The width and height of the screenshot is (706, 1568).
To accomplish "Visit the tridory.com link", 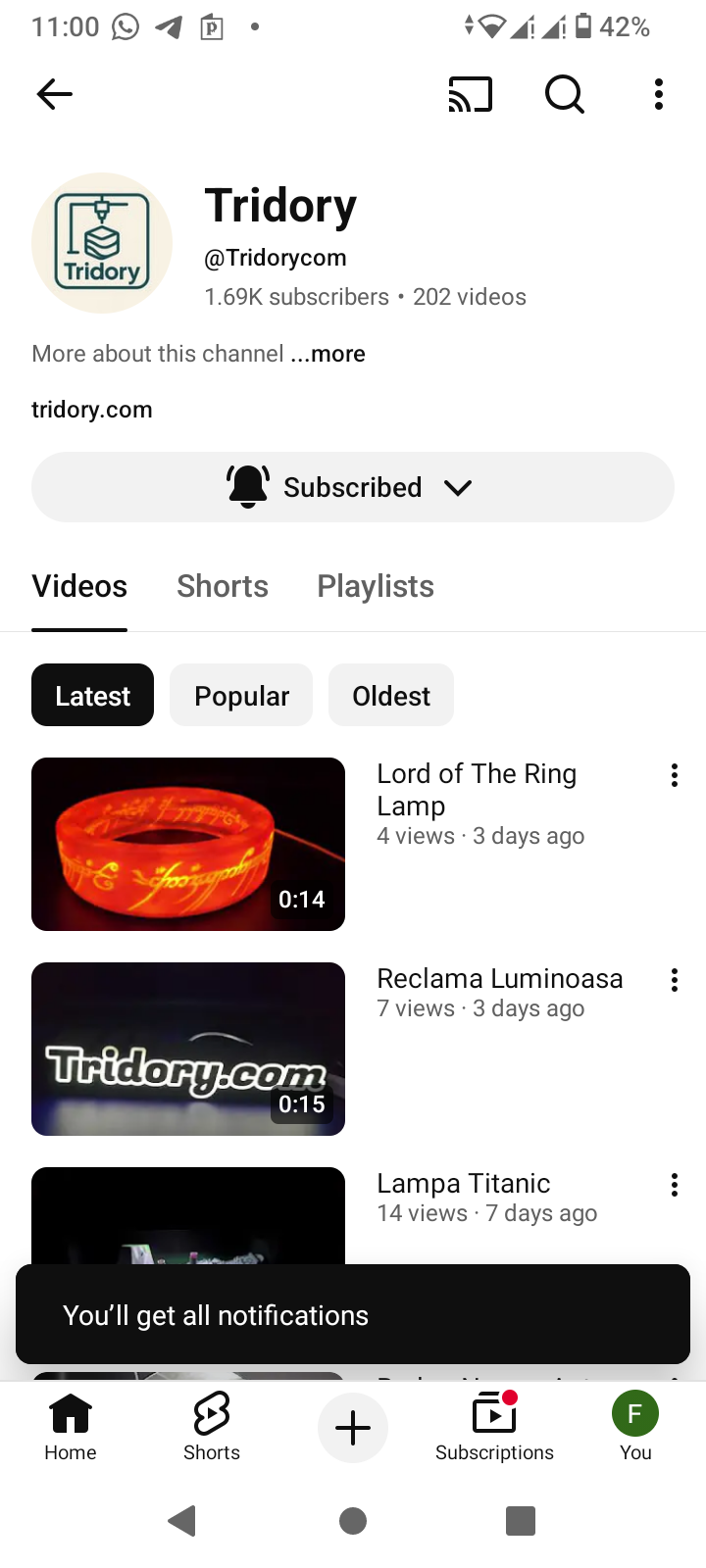I will coord(92,410).
